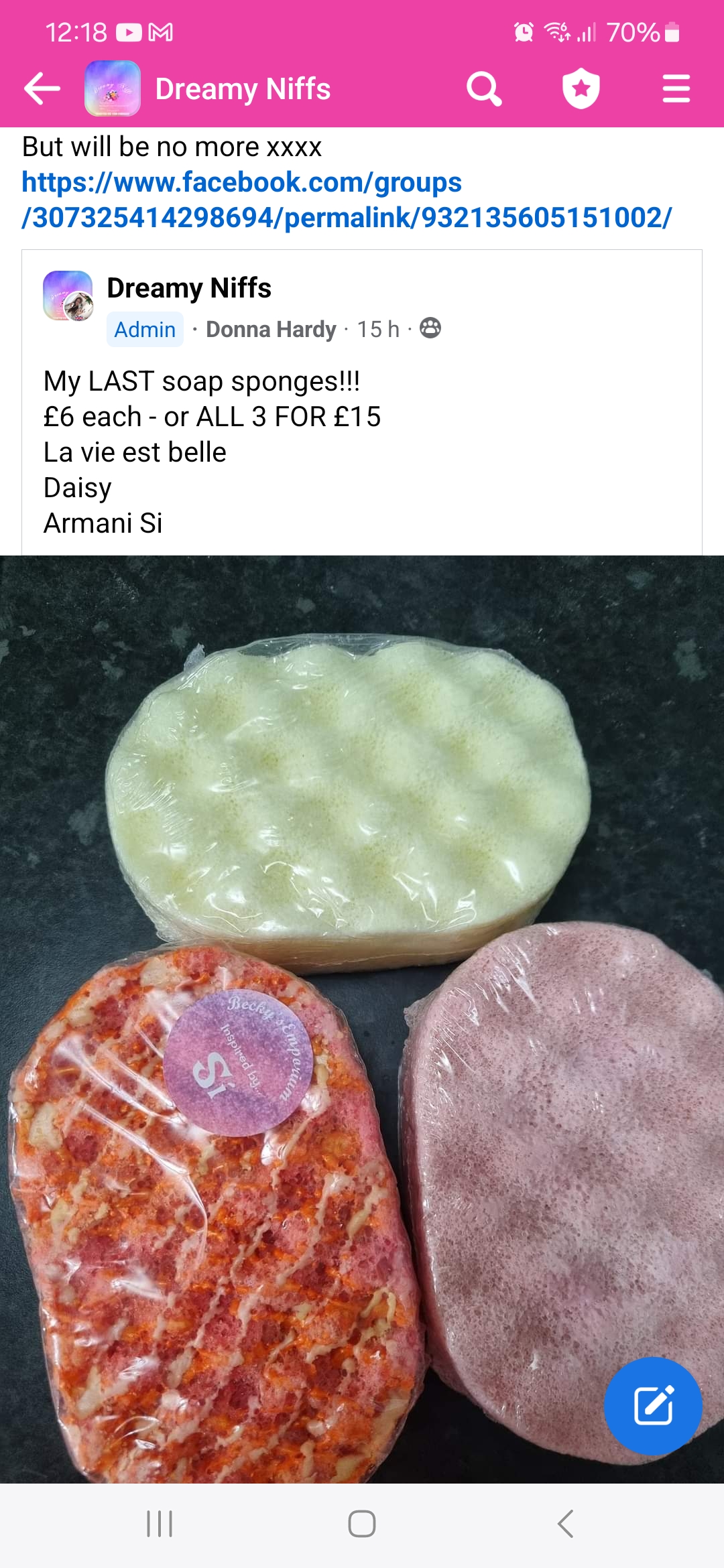Viewport: 724px width, 1568px height.
Task: Search within the Dreamy Niffs group
Action: click(x=484, y=89)
